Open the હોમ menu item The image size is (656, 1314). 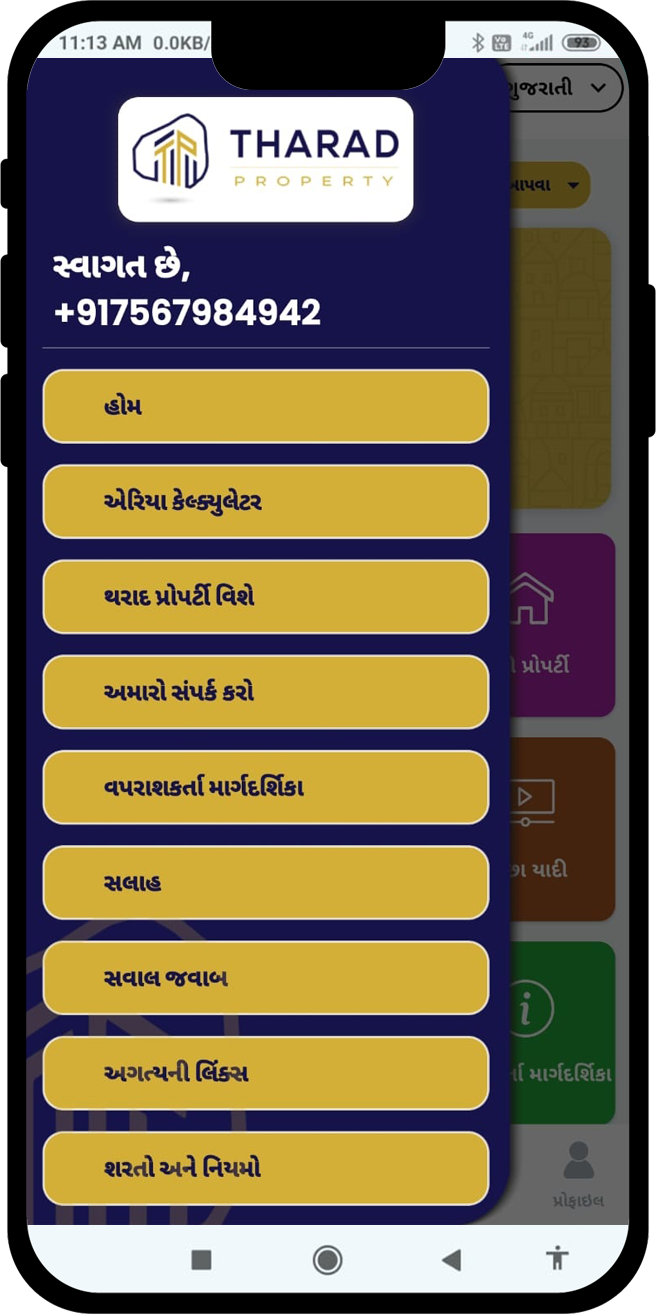265,406
